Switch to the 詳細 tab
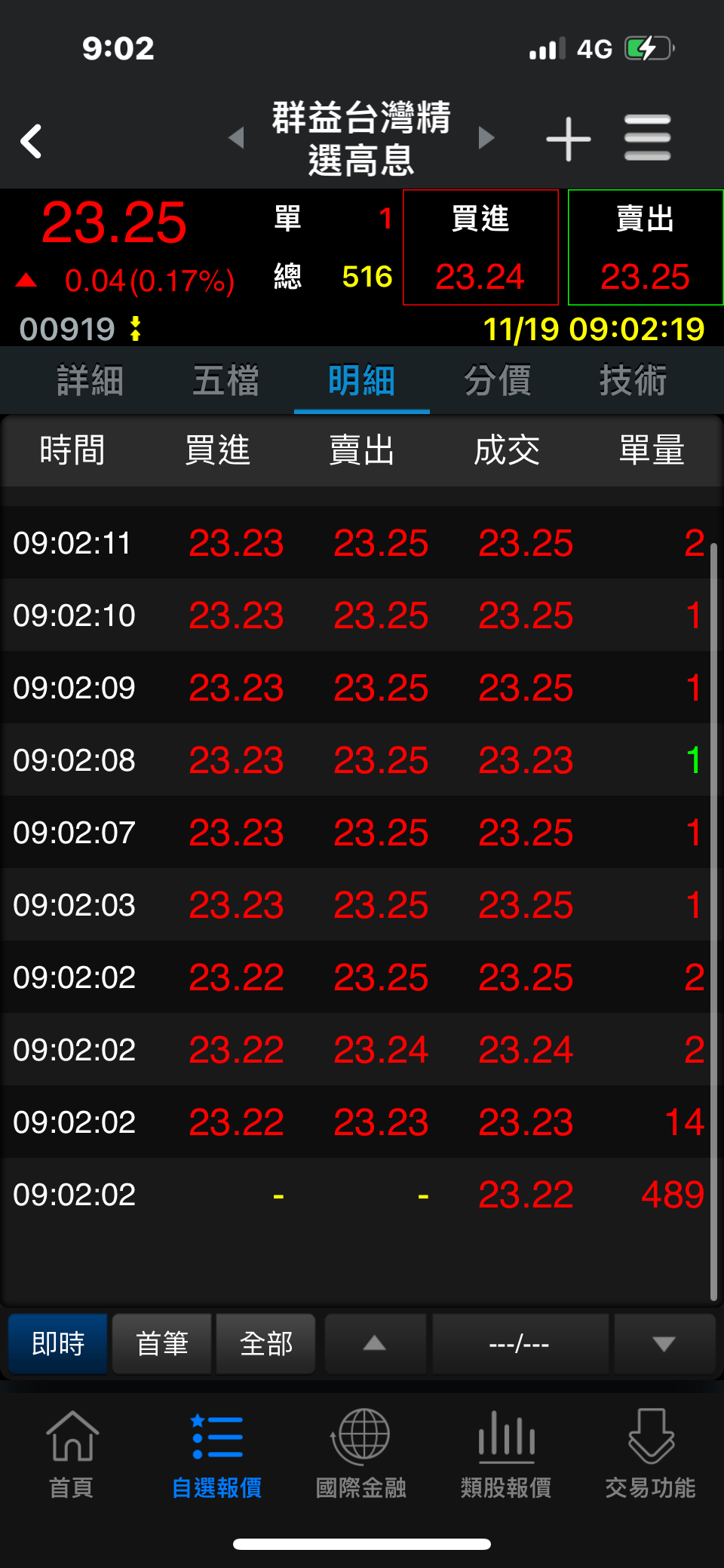 pos(90,380)
